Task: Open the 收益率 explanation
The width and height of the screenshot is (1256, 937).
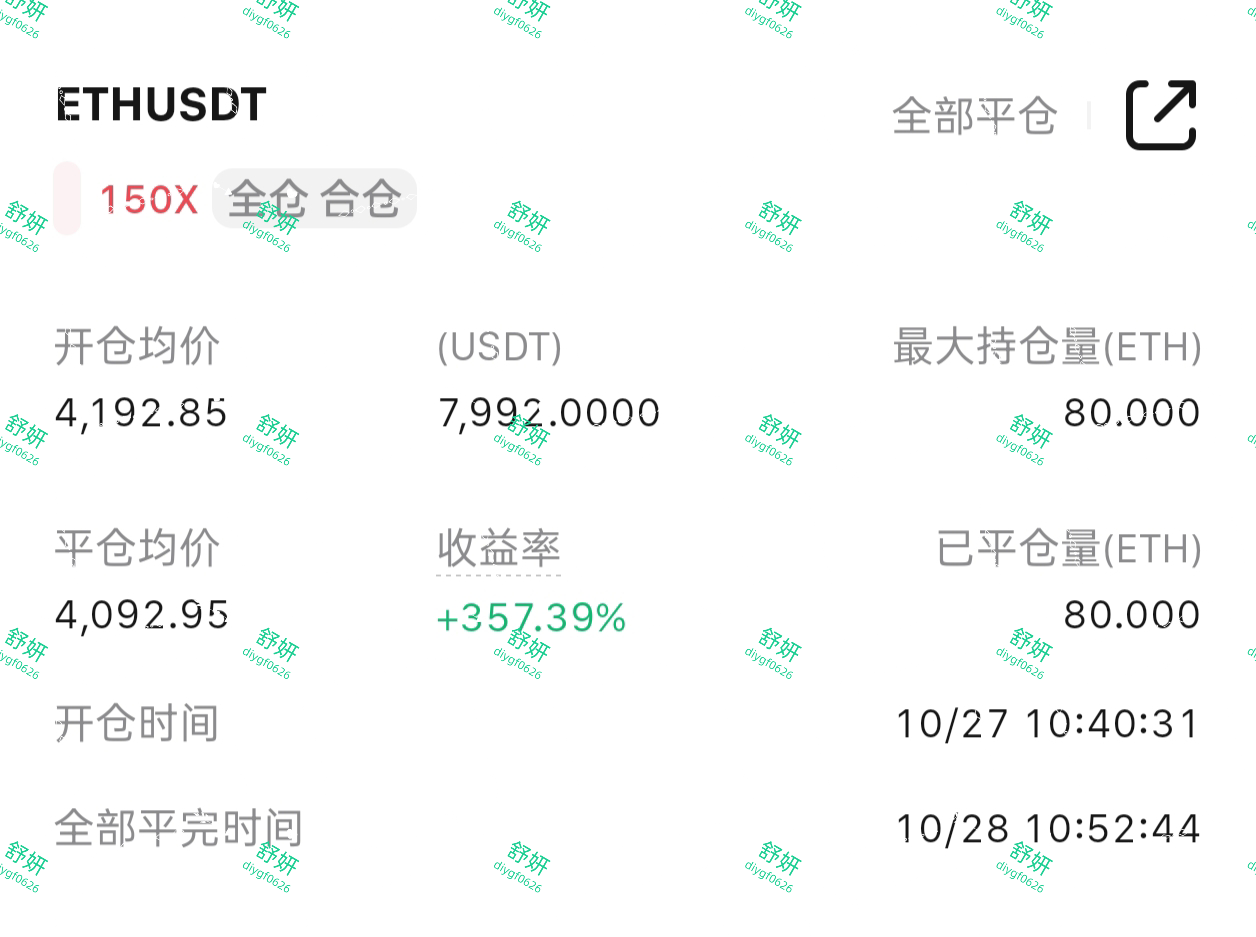Action: [498, 548]
